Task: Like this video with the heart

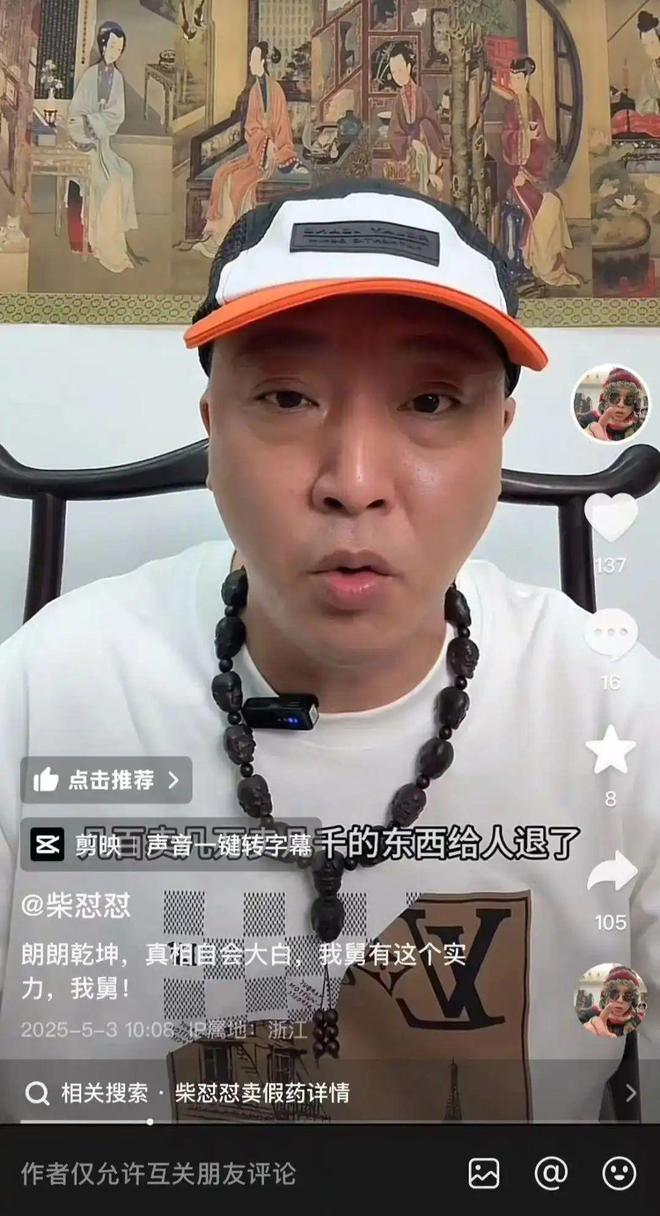Action: click(x=611, y=518)
